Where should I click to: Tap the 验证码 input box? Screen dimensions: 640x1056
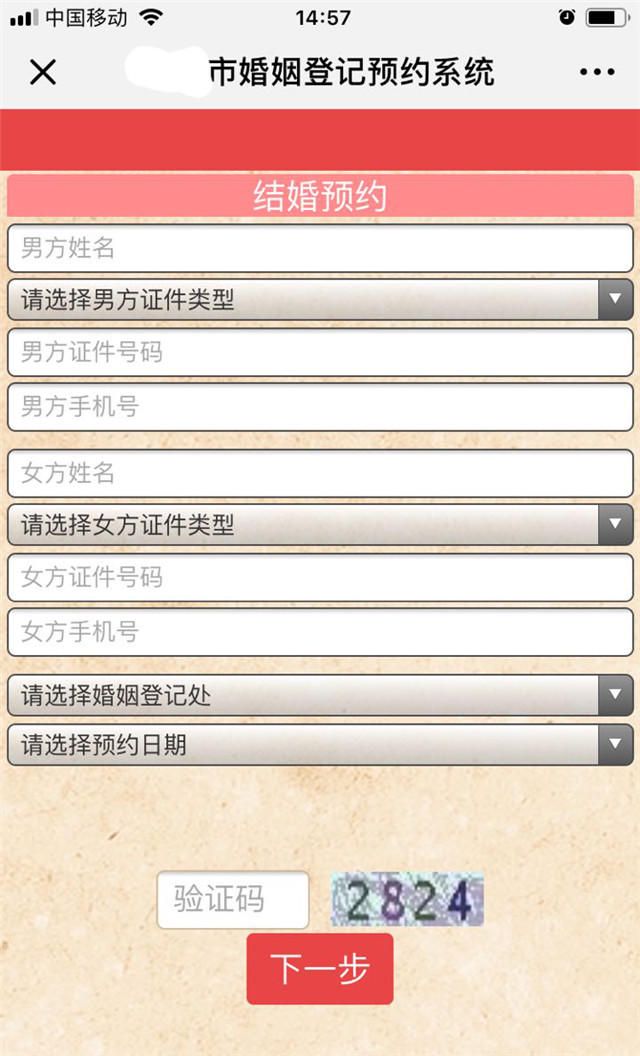click(x=233, y=899)
